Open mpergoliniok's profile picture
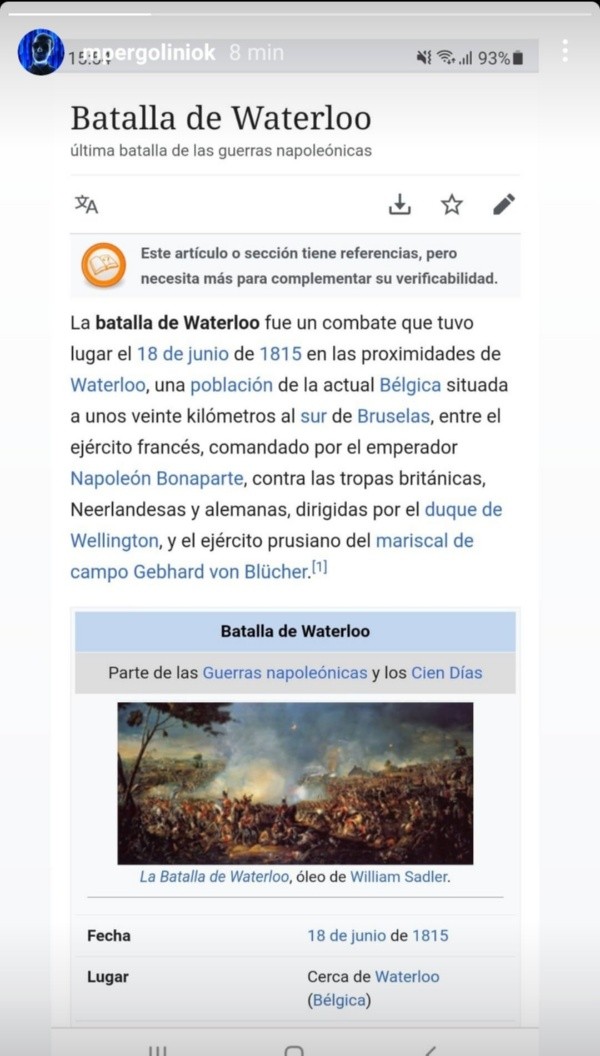The height and width of the screenshot is (1056, 600). (x=40, y=52)
